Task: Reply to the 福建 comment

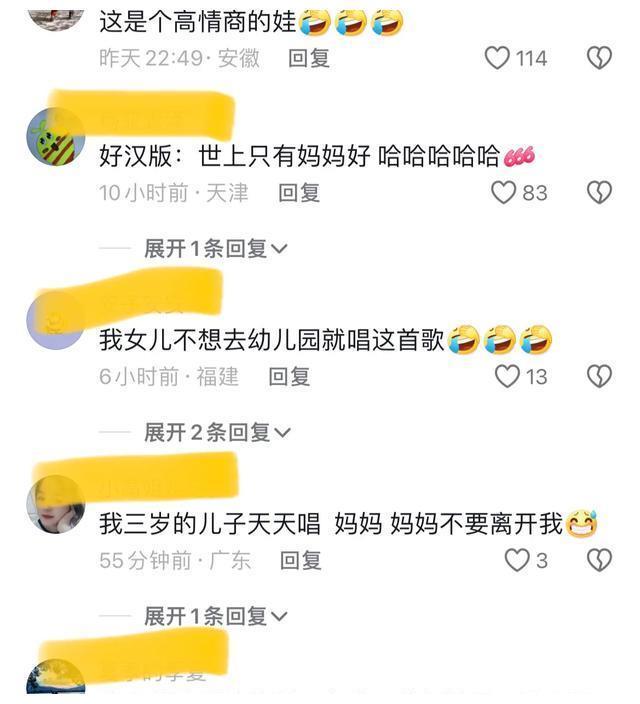Action: [289, 376]
